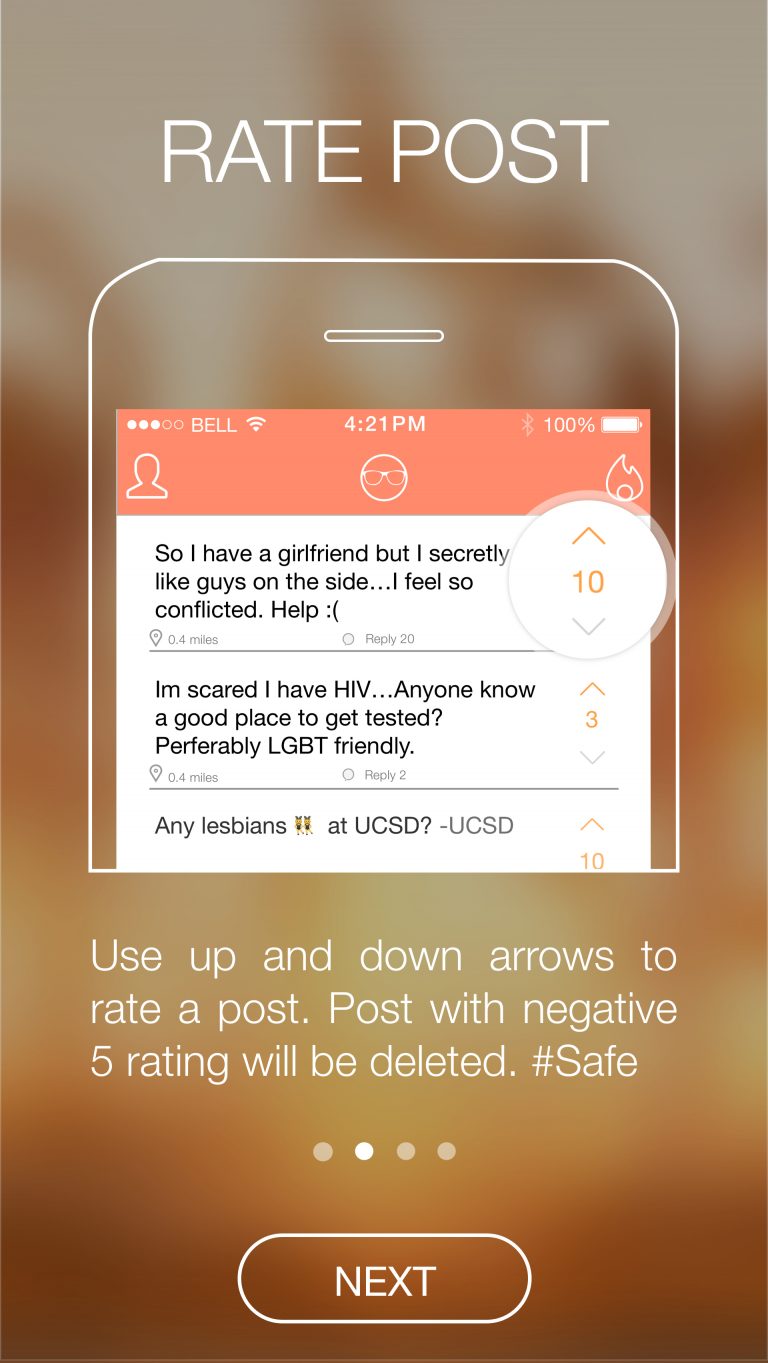Go to the third onboarding page dot

click(x=406, y=1151)
